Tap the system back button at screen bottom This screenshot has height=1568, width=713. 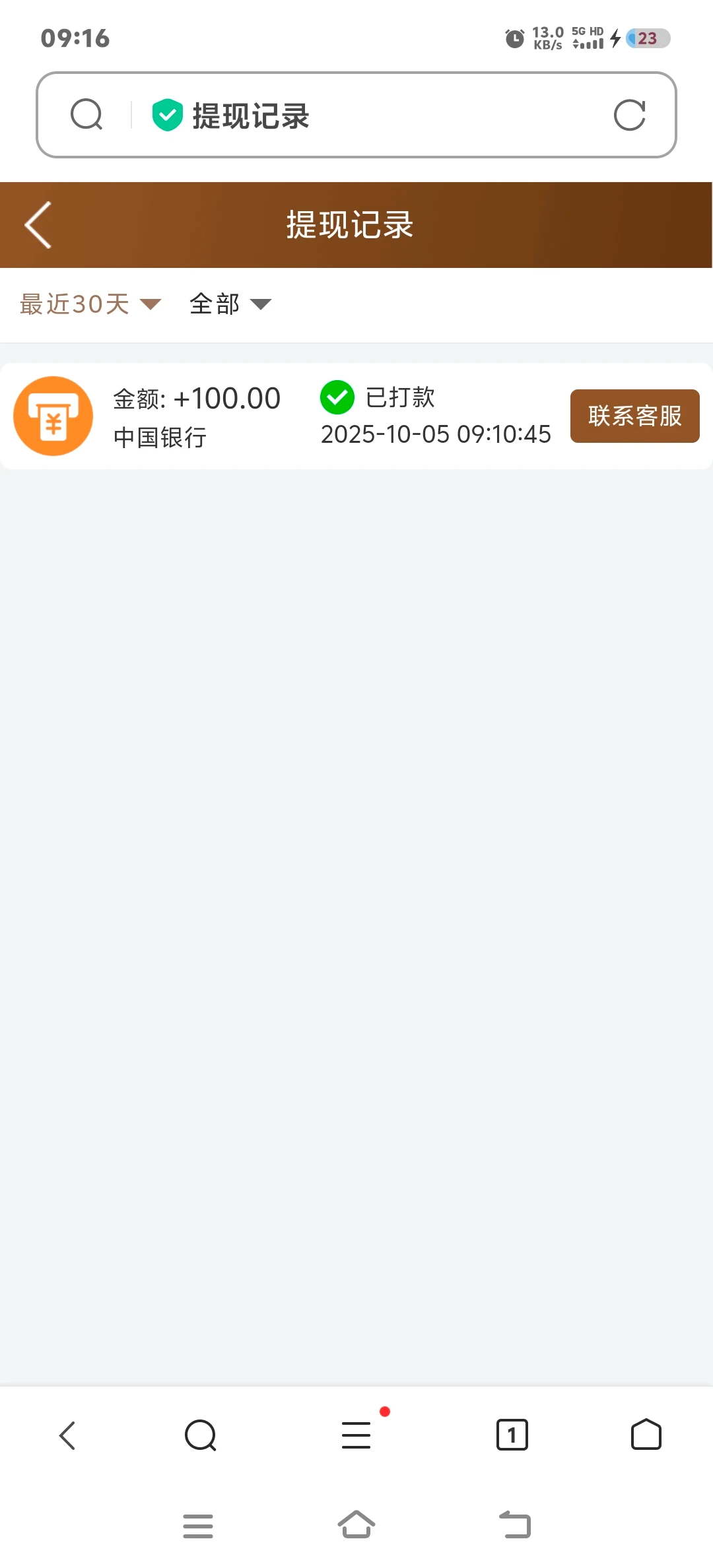[516, 1526]
